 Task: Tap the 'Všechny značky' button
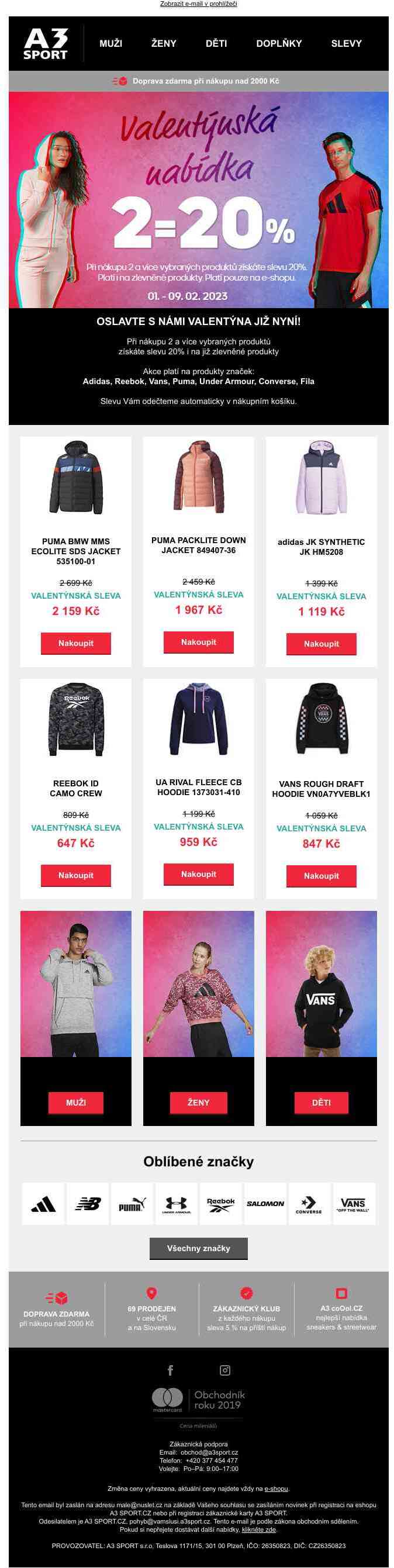(x=198, y=1248)
